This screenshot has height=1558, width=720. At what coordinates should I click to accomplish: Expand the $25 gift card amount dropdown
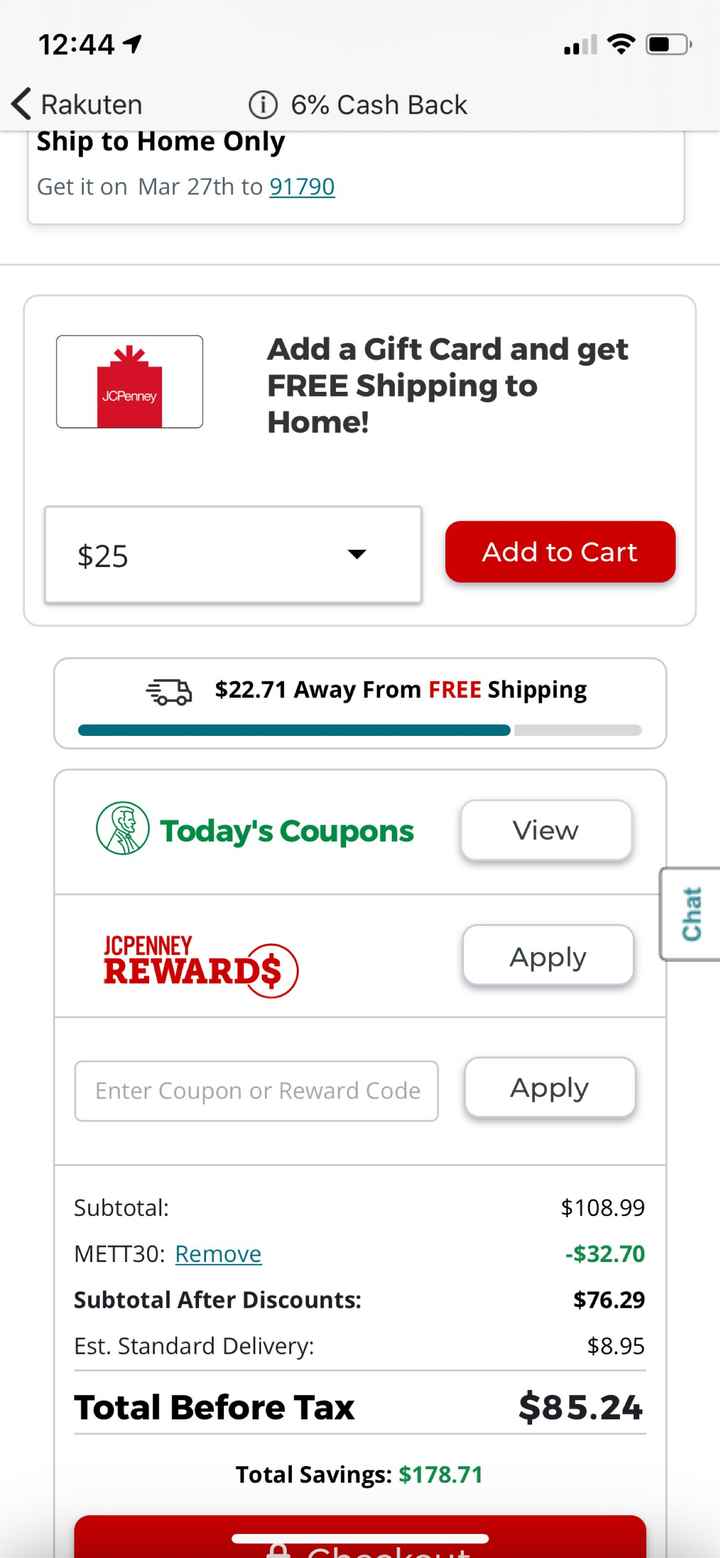pyautogui.click(x=233, y=555)
